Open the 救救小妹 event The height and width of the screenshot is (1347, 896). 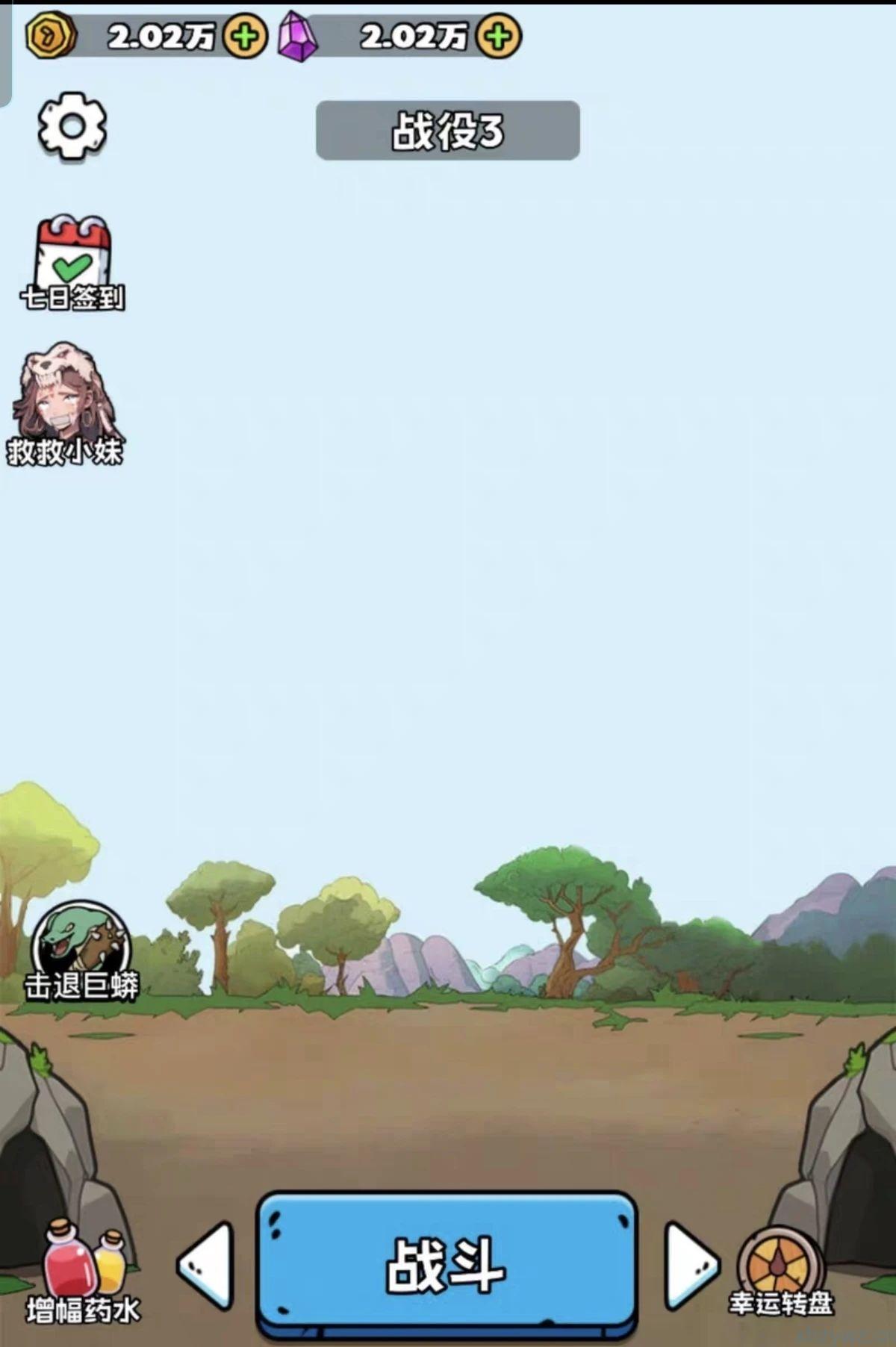66,405
